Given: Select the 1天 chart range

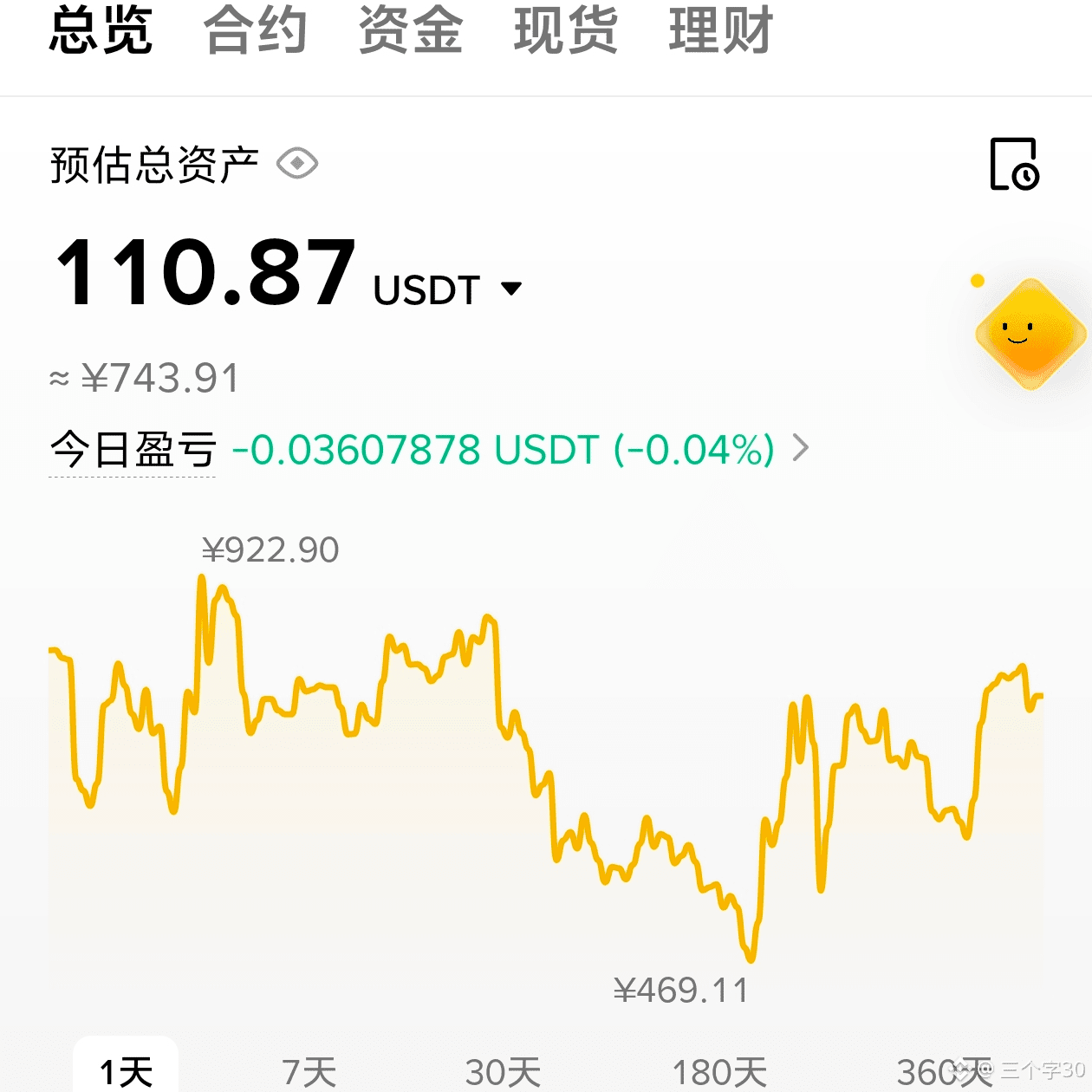Looking at the screenshot, I should (x=126, y=1071).
